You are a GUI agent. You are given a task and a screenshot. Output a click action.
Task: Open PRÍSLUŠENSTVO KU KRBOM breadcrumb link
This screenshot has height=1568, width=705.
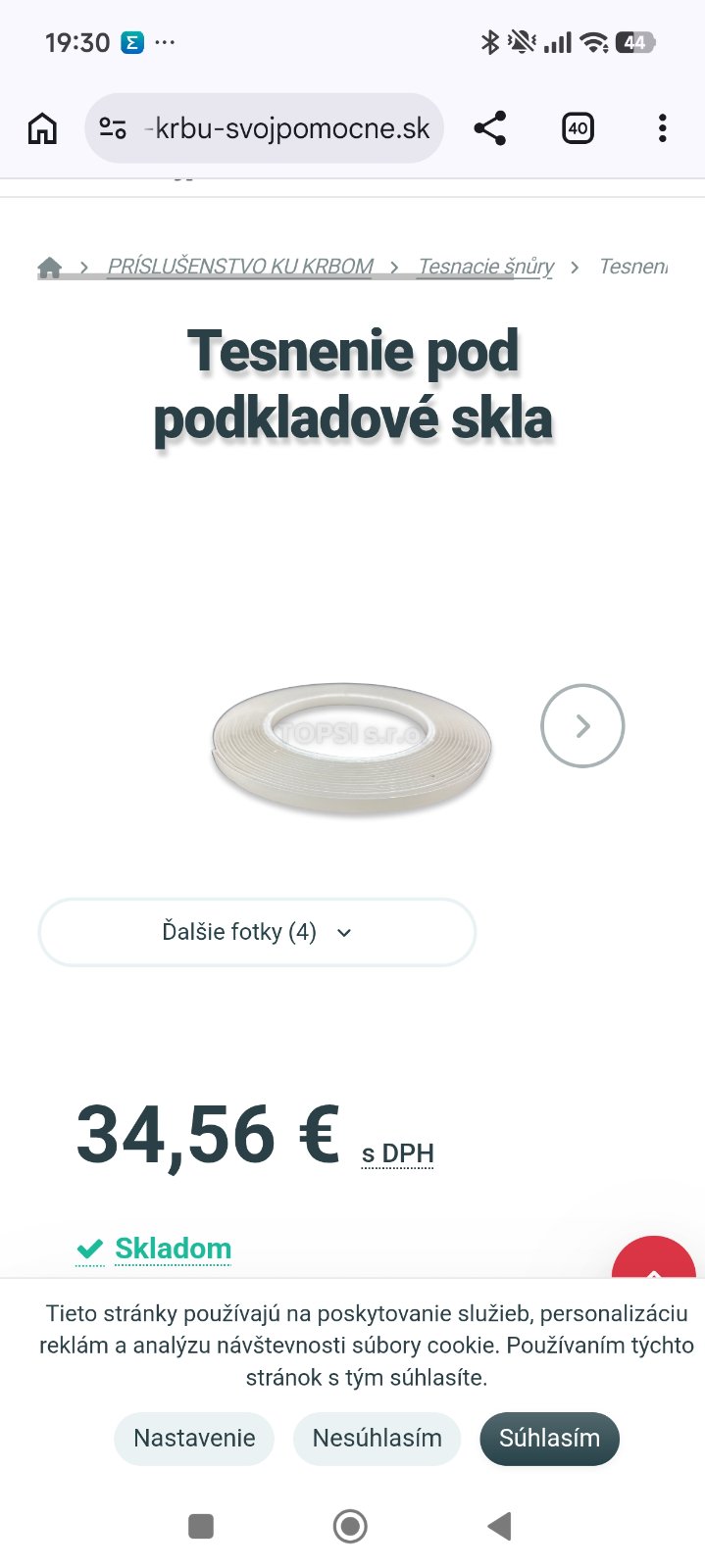tap(240, 267)
